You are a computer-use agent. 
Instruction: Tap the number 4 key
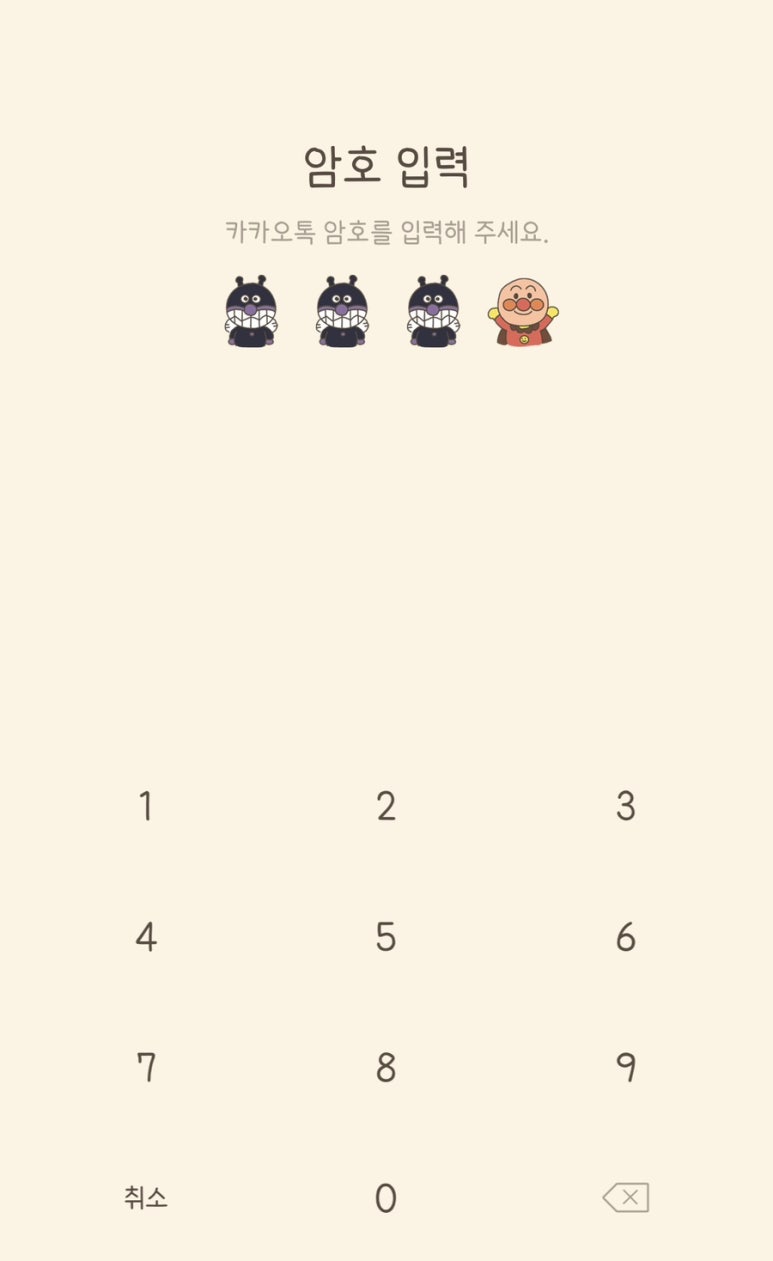(146, 937)
